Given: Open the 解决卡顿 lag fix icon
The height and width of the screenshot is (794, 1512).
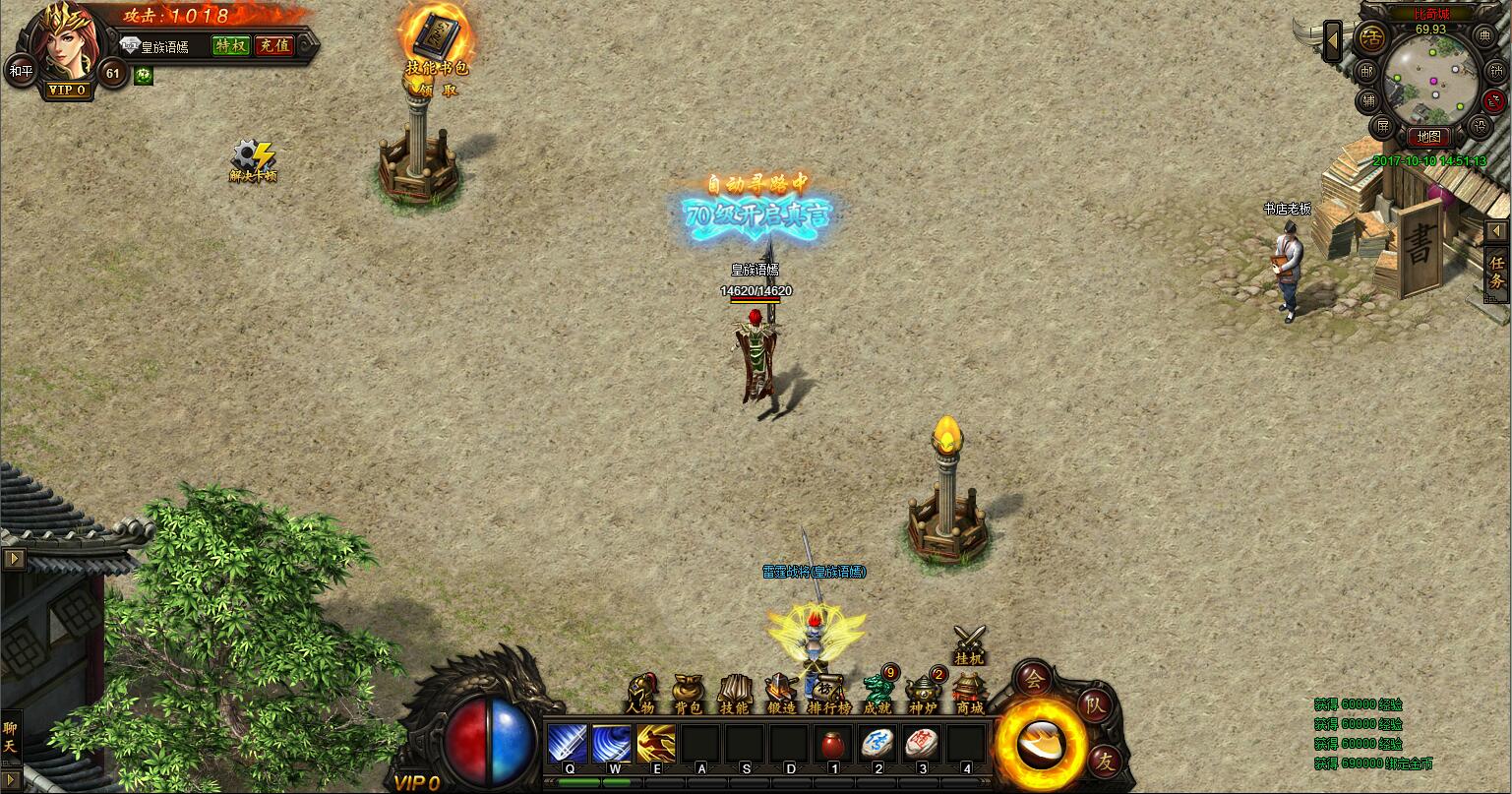Looking at the screenshot, I should (253, 158).
